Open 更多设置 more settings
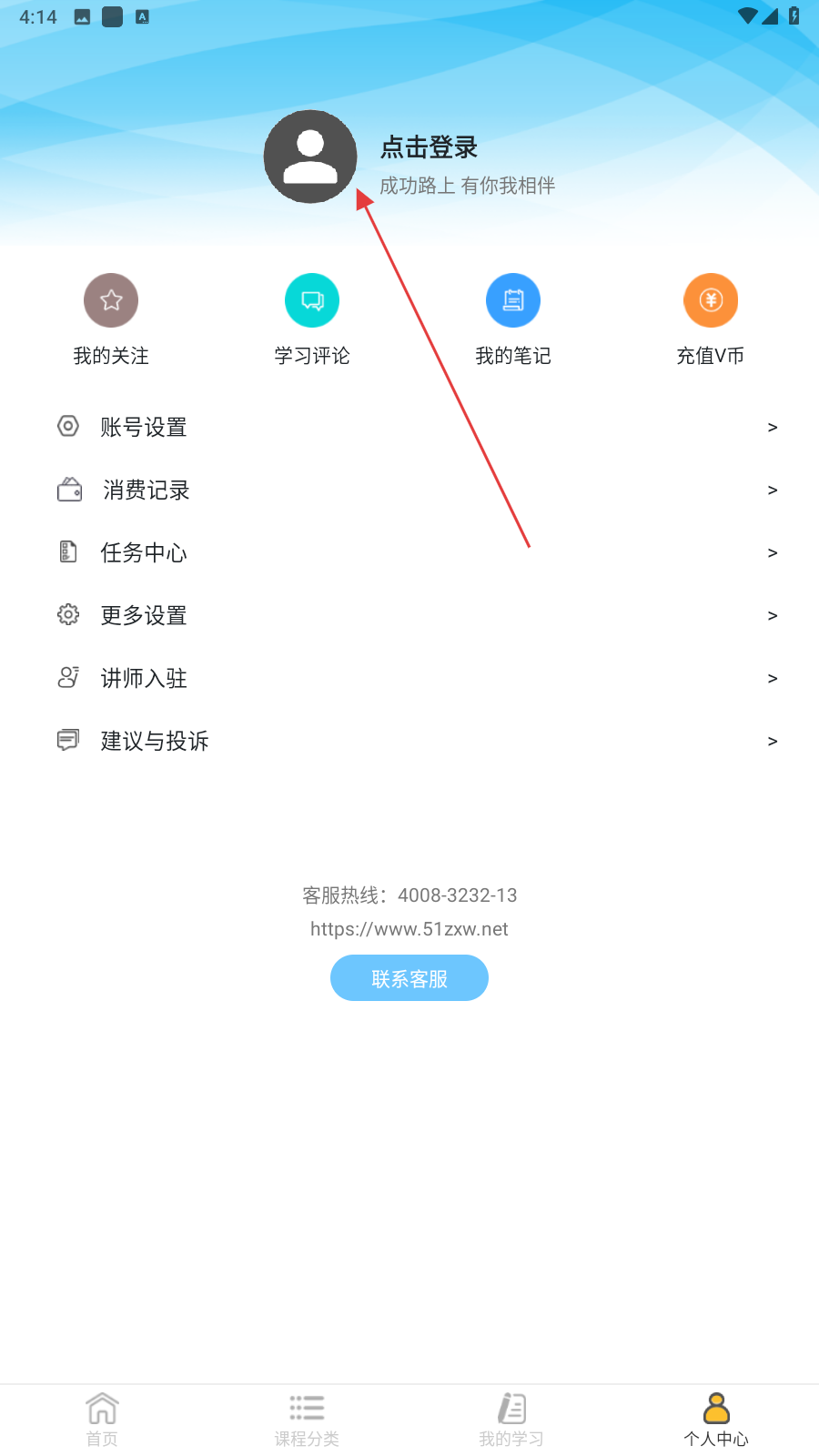The width and height of the screenshot is (819, 1456). coord(409,615)
